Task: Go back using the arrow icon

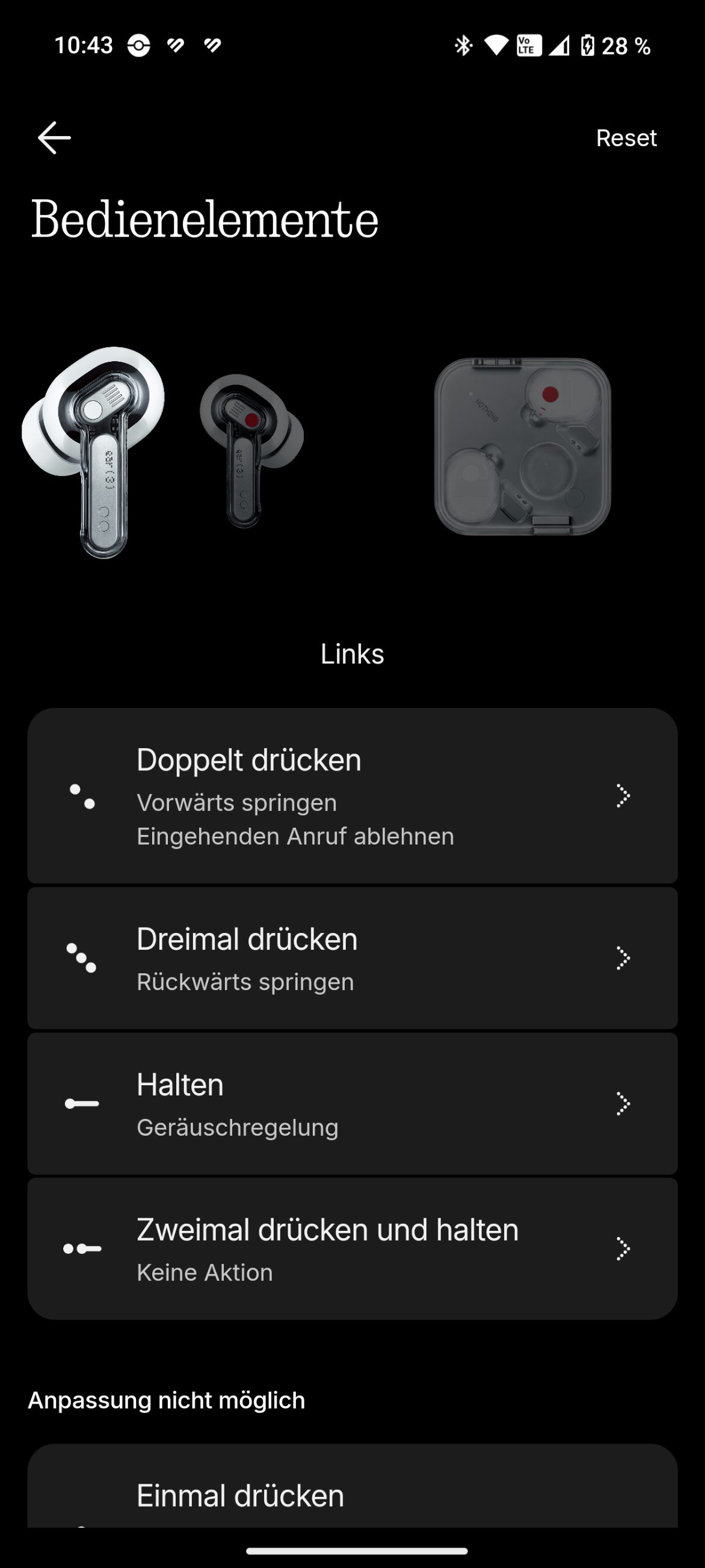Action: [x=54, y=138]
